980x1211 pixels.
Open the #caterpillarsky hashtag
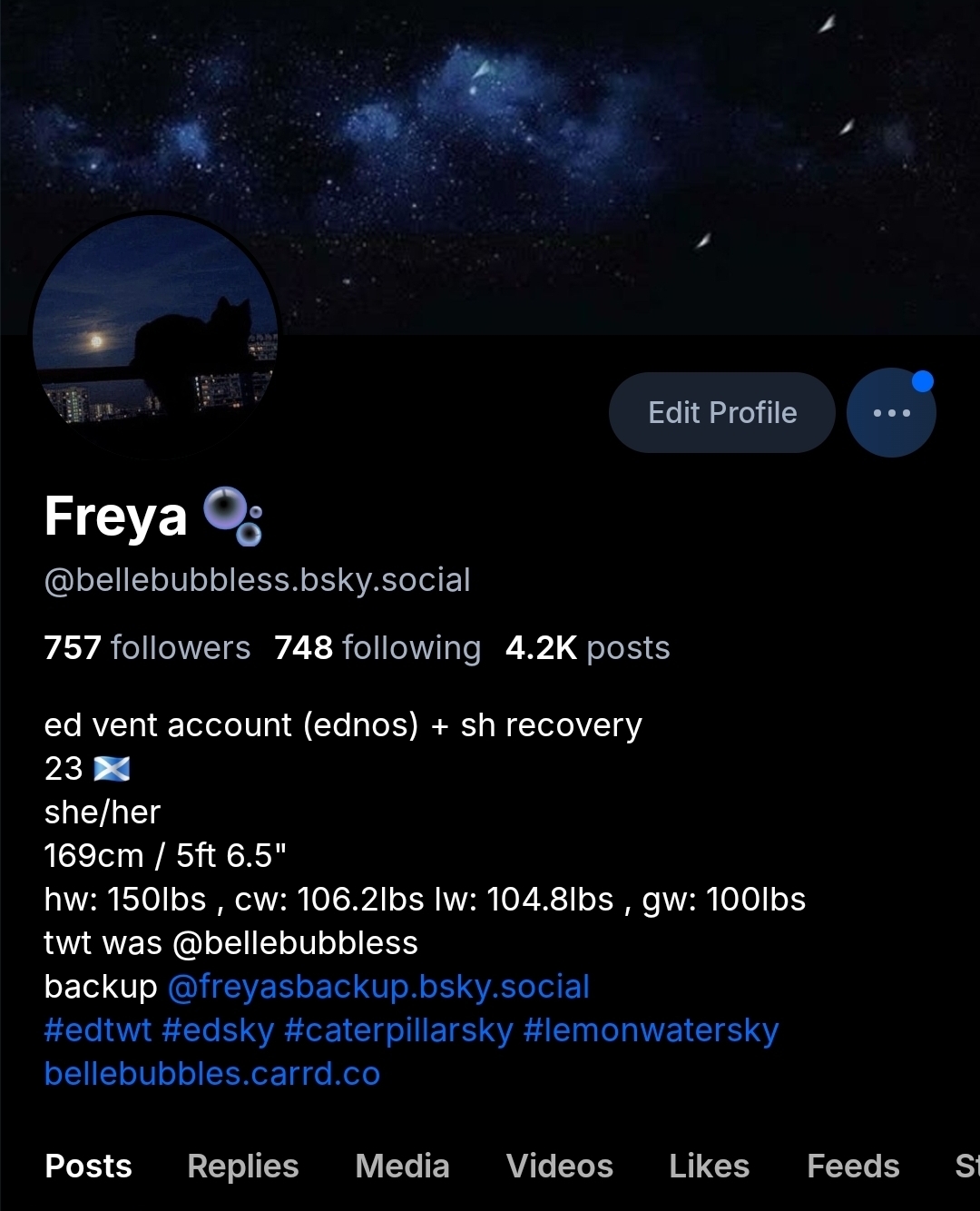(x=398, y=1030)
